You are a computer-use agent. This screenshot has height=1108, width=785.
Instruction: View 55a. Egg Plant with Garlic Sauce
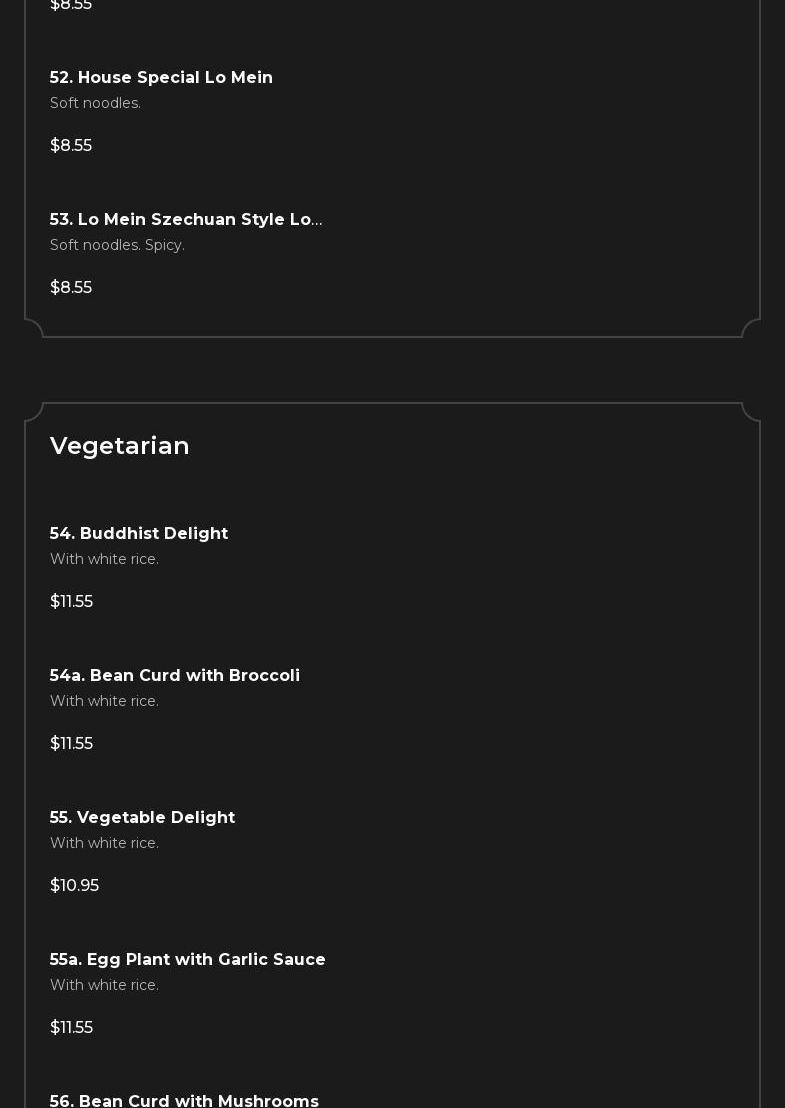click(188, 960)
